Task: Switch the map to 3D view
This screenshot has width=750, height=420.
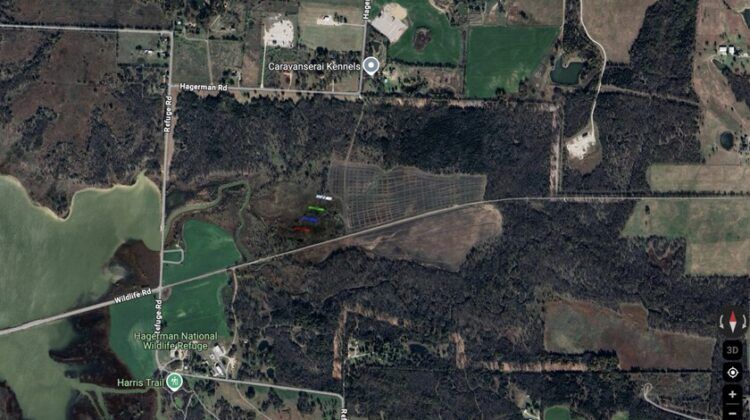Action: point(732,350)
